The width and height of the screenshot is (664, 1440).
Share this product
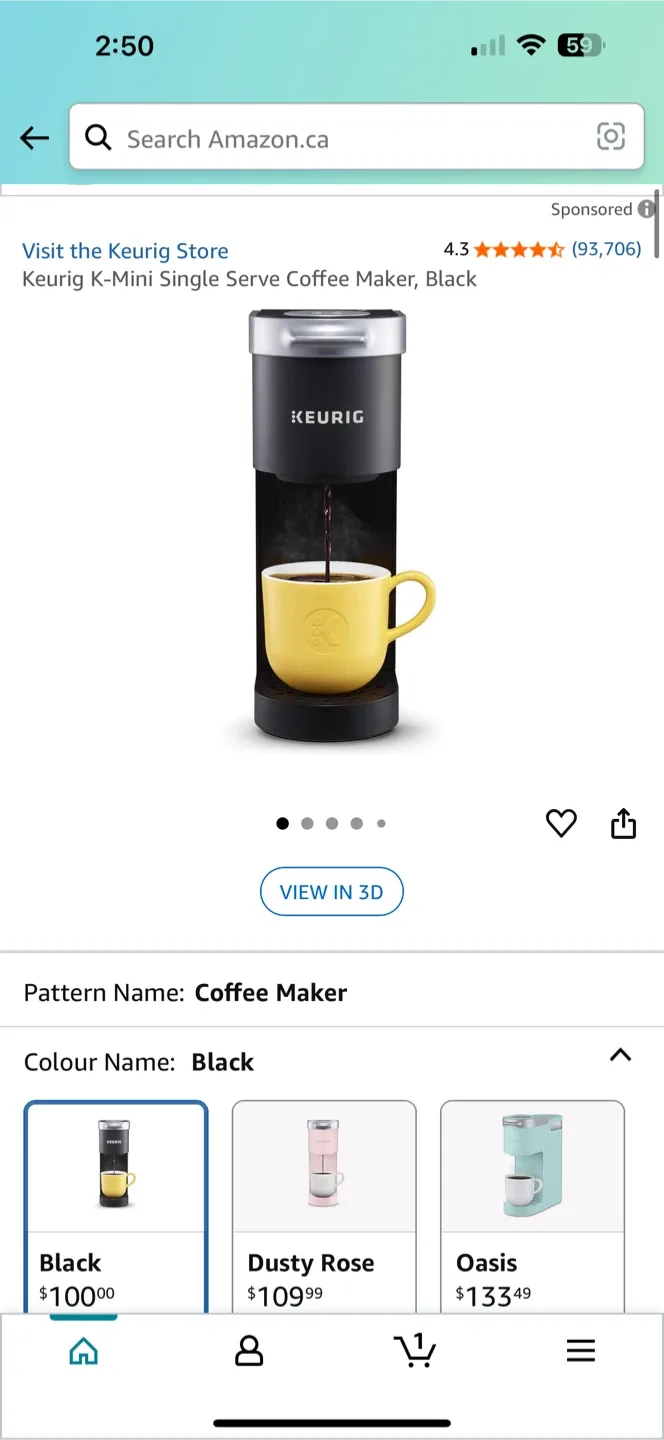point(623,823)
